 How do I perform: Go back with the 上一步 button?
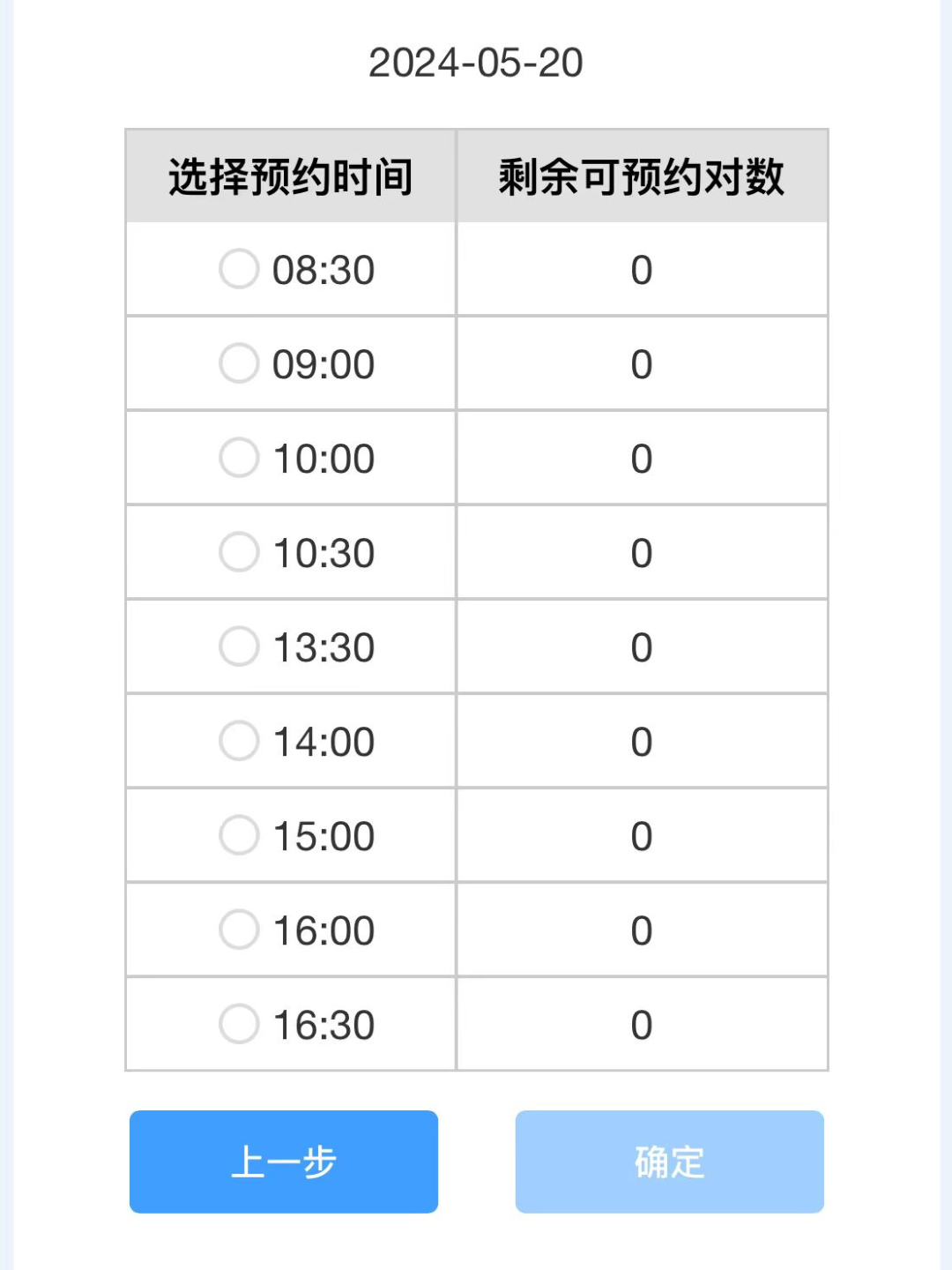point(284,1162)
